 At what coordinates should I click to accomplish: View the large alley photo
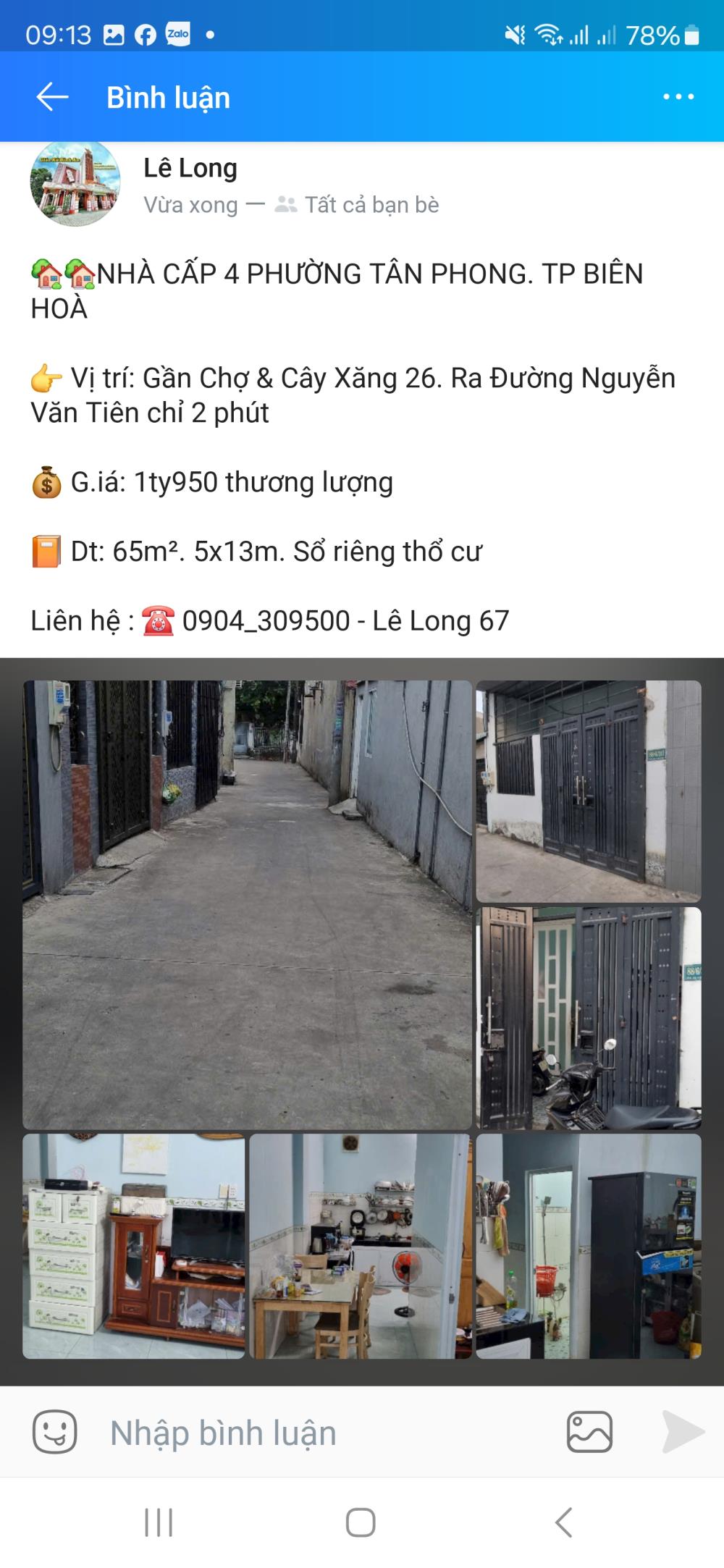247,904
